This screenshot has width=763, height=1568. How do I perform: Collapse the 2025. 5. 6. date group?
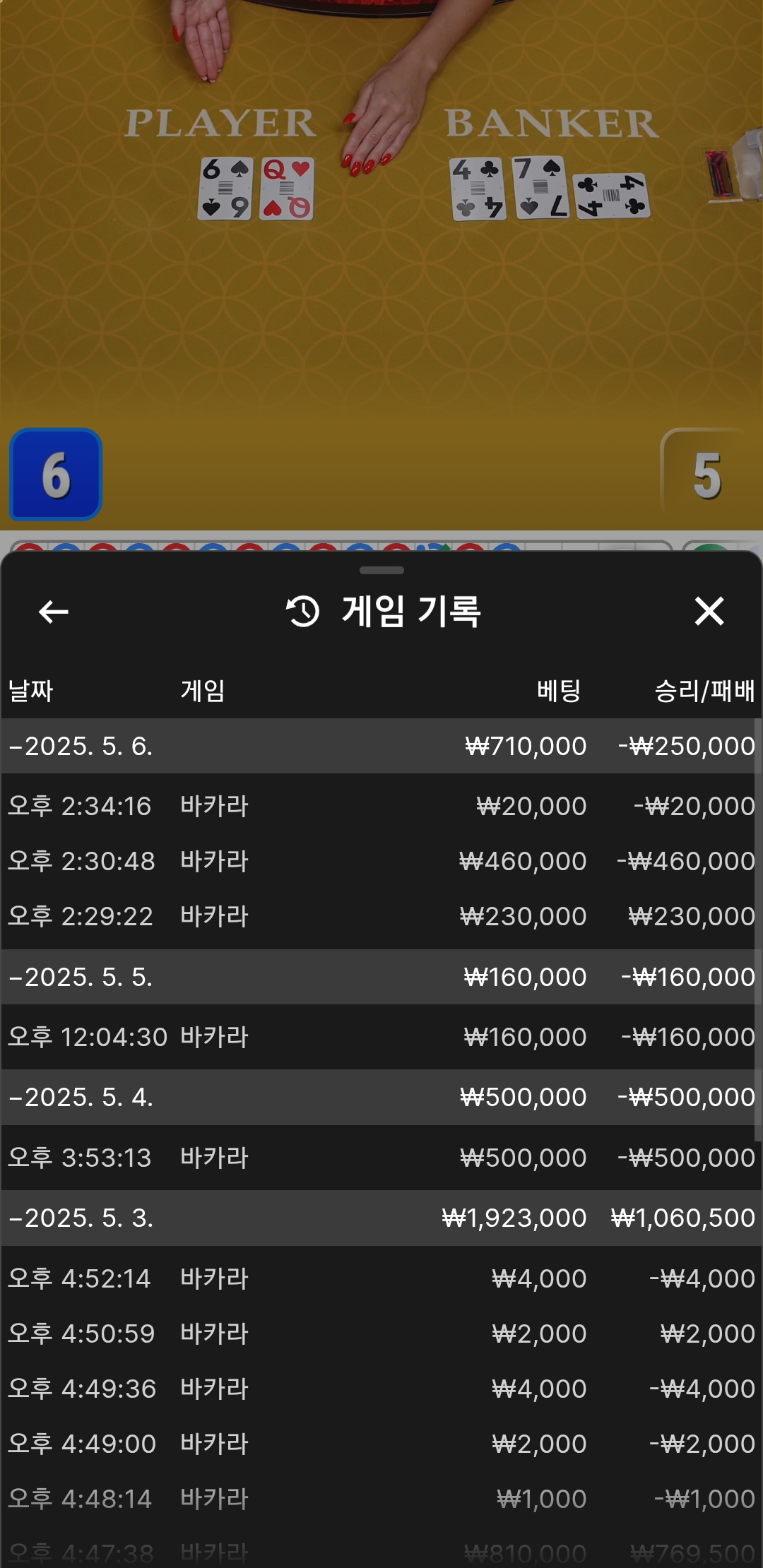click(x=81, y=746)
